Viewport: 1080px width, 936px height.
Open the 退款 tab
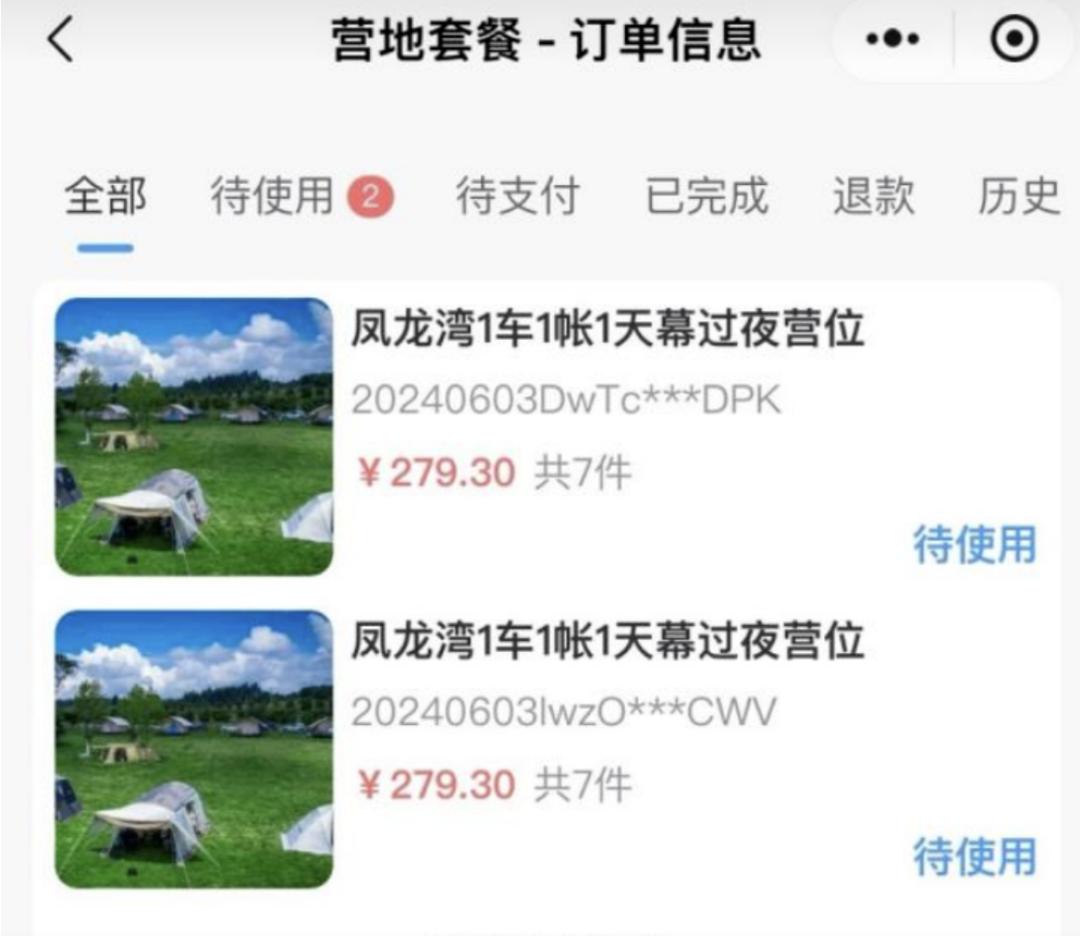pos(873,196)
